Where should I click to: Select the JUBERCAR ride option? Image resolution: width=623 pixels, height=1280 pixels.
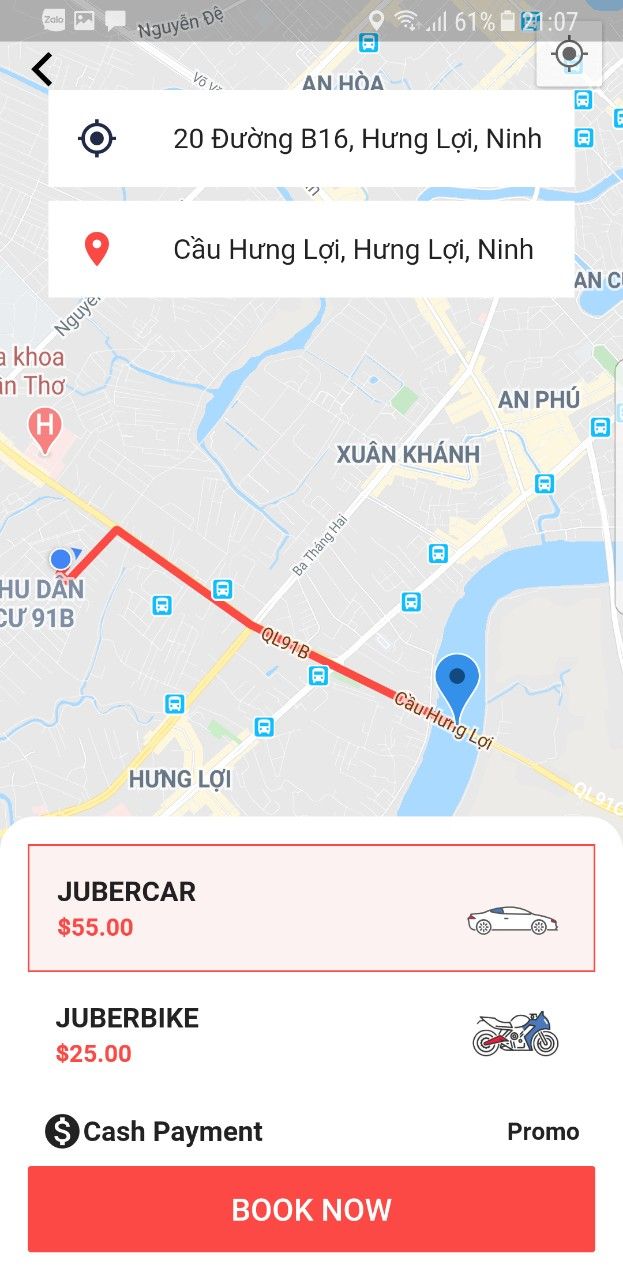[311, 908]
